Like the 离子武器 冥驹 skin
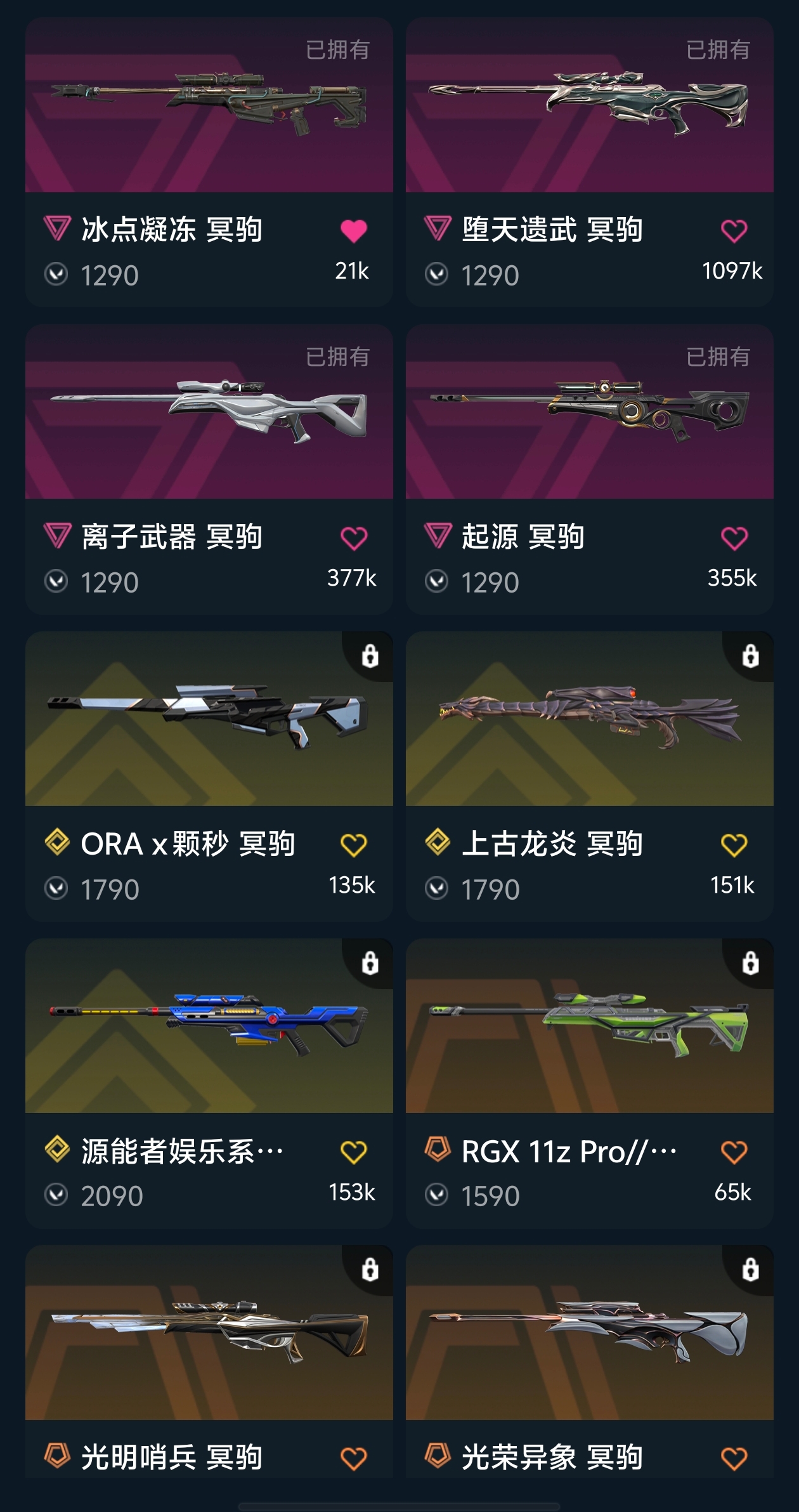This screenshot has width=799, height=1512. (x=354, y=539)
